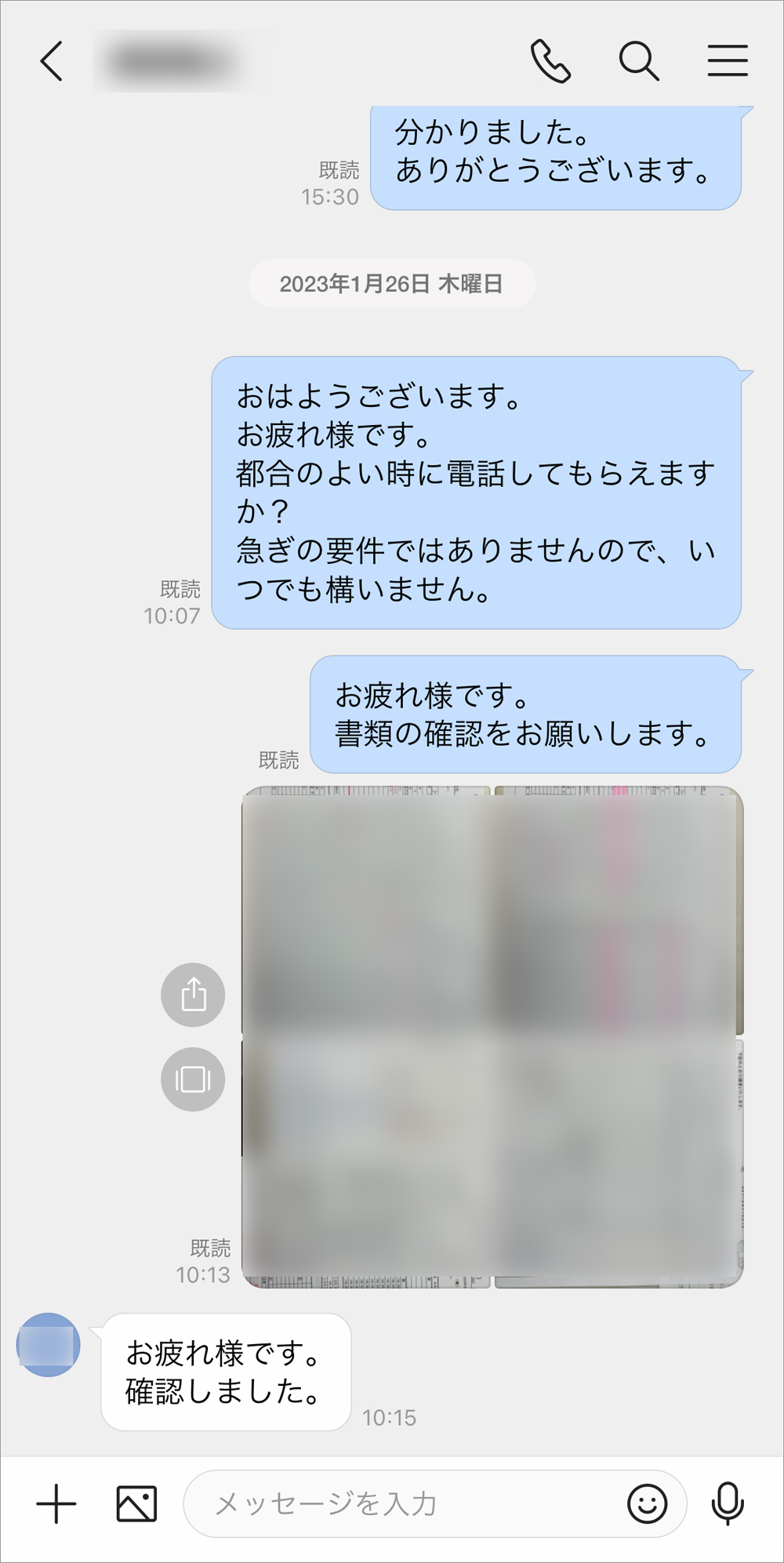Open the plus attachment menu
The image size is (784, 1563).
click(56, 1504)
